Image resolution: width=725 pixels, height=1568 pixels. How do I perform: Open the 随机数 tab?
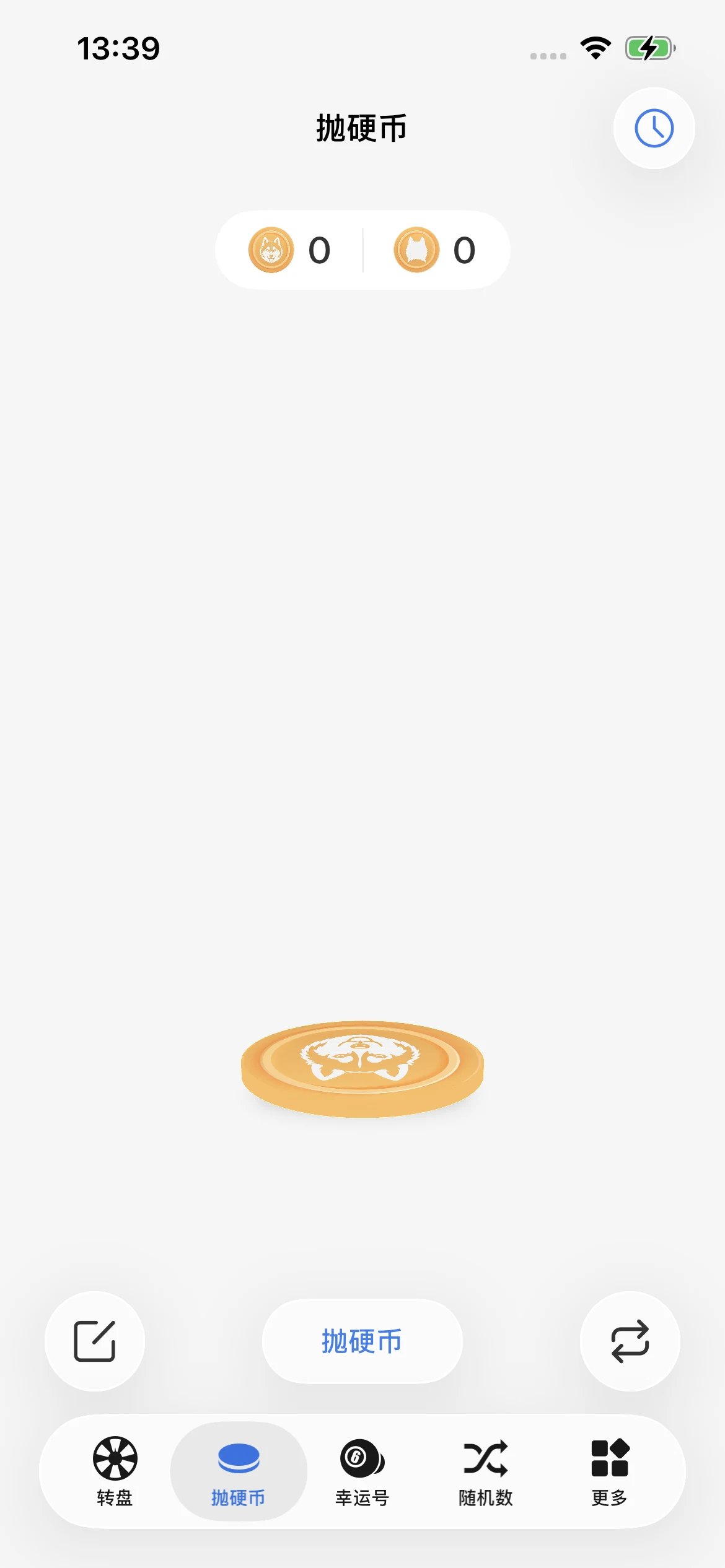pos(486,1471)
